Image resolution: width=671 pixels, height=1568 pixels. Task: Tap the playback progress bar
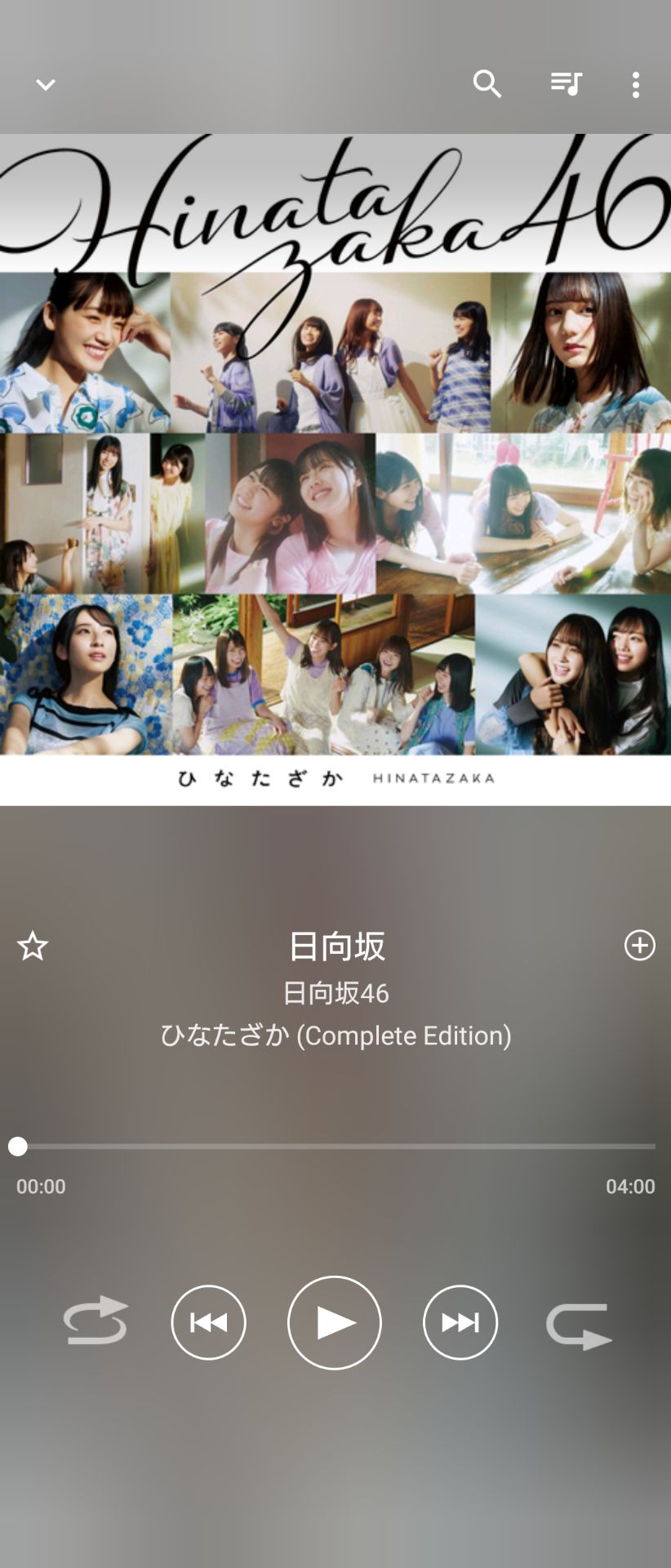coord(336,1147)
